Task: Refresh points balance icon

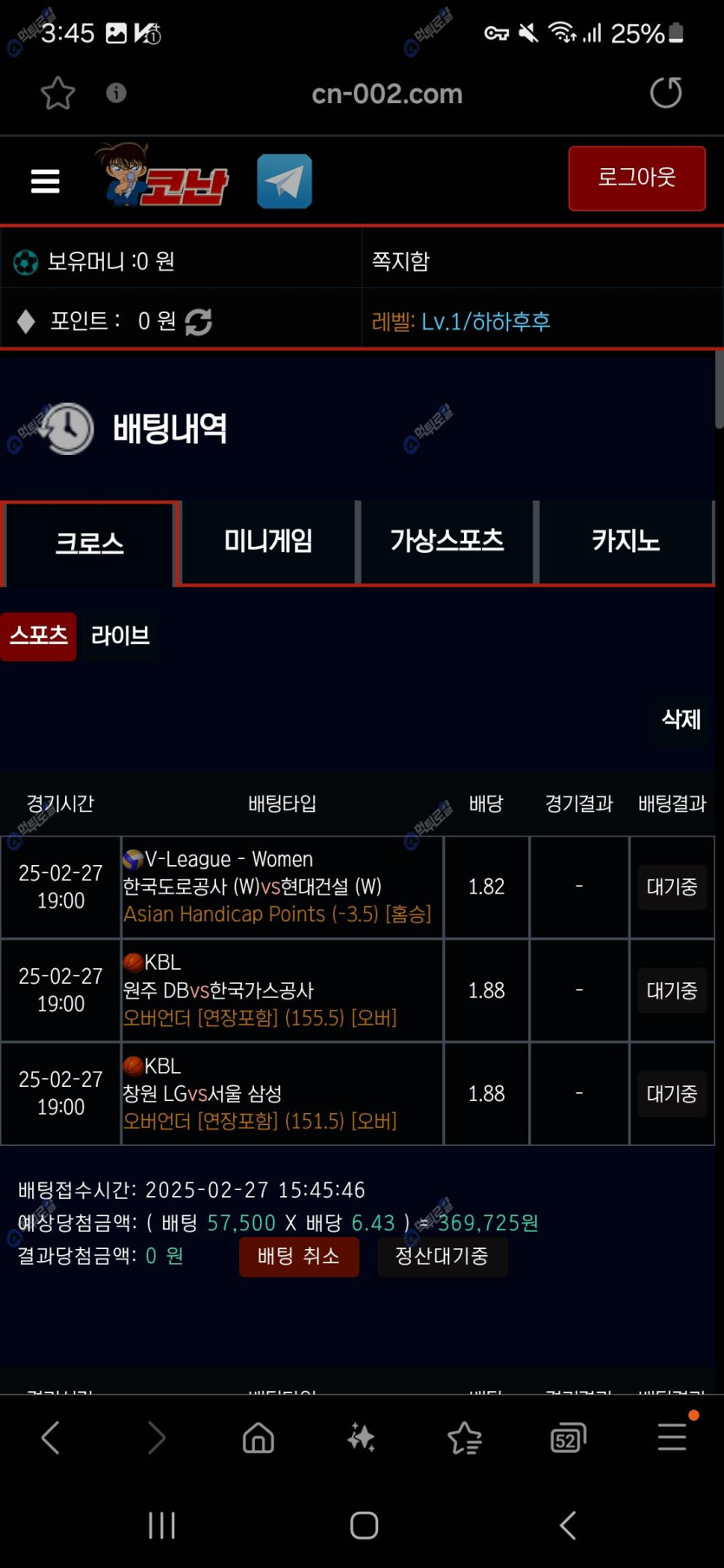Action: click(199, 322)
